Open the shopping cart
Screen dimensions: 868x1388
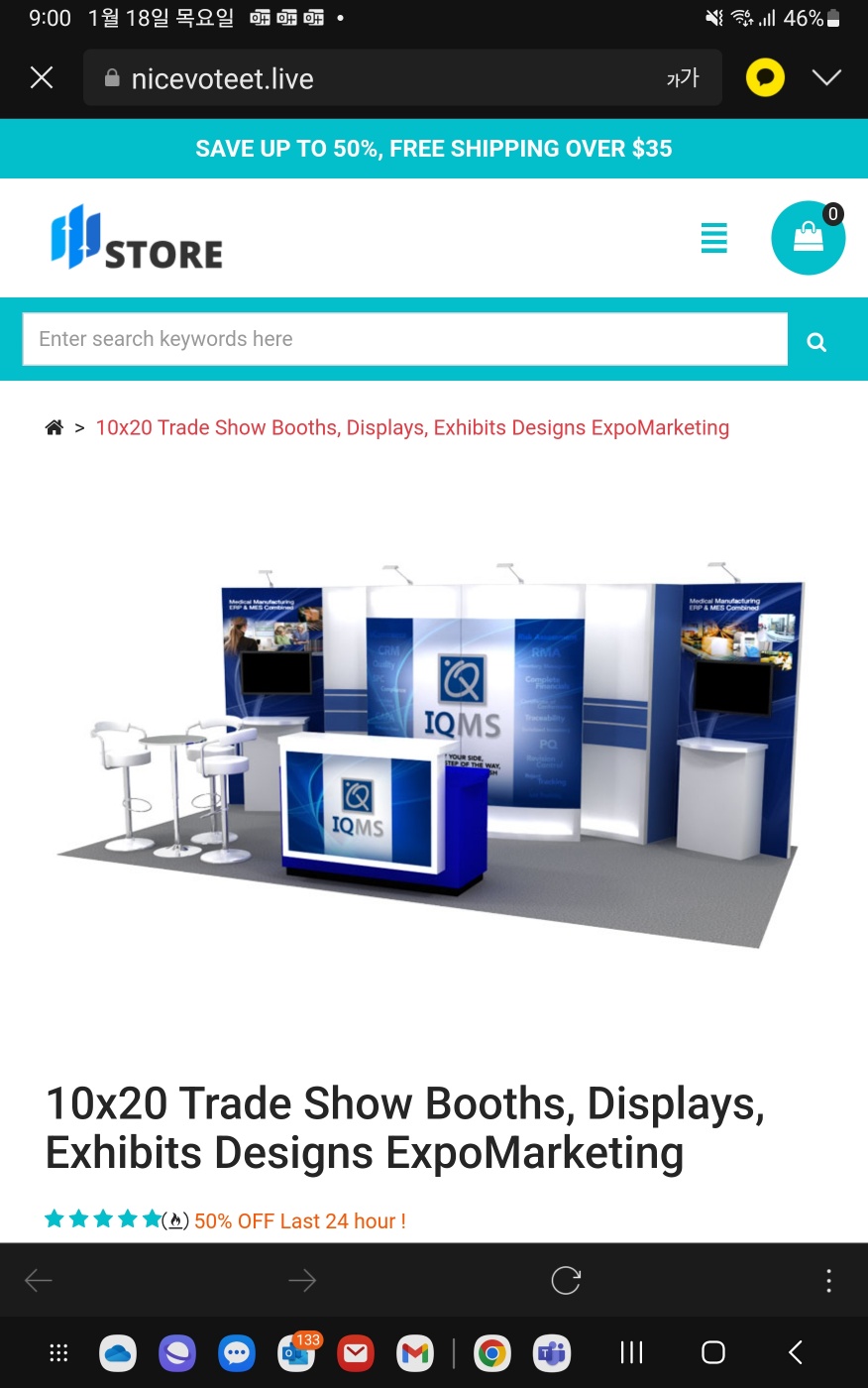(808, 238)
